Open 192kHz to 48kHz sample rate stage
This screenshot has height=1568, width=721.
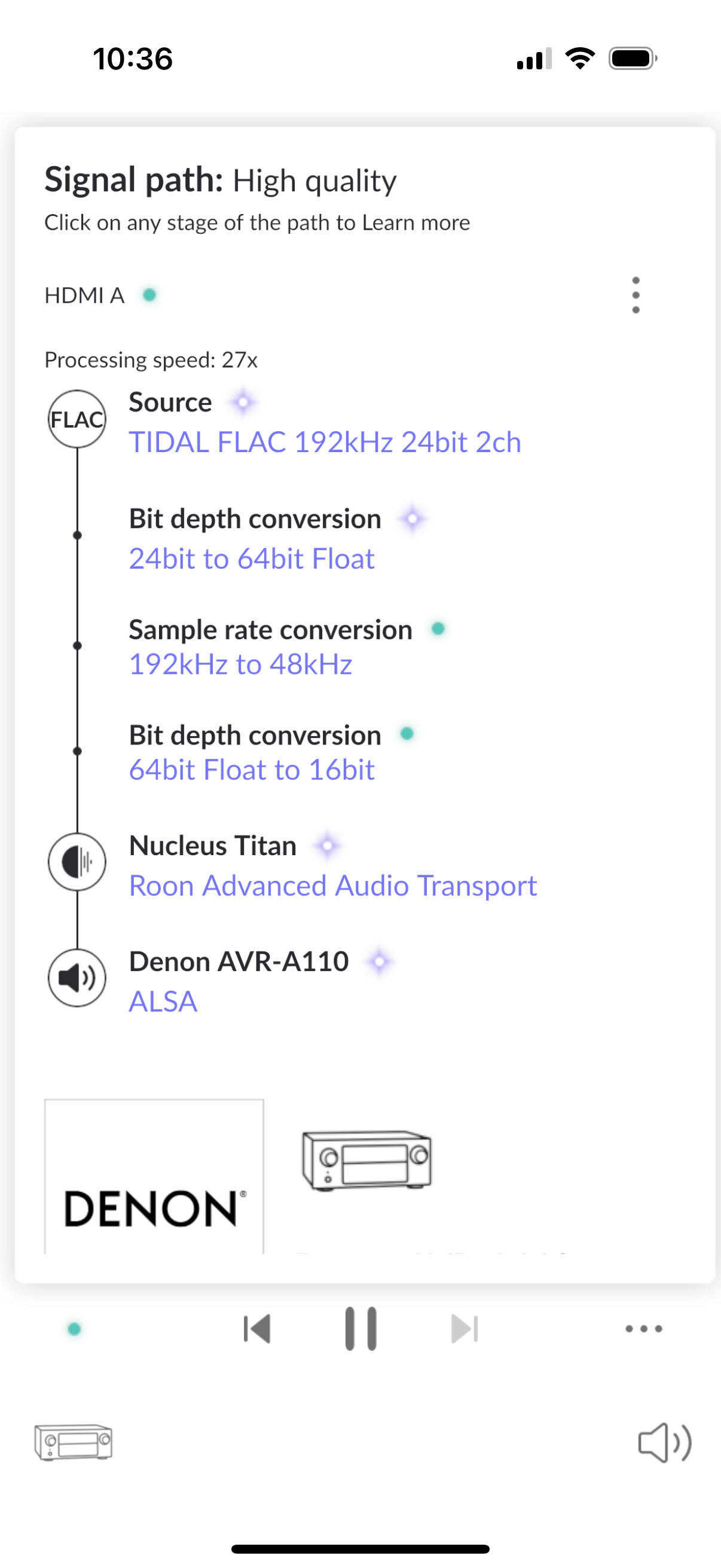point(240,664)
